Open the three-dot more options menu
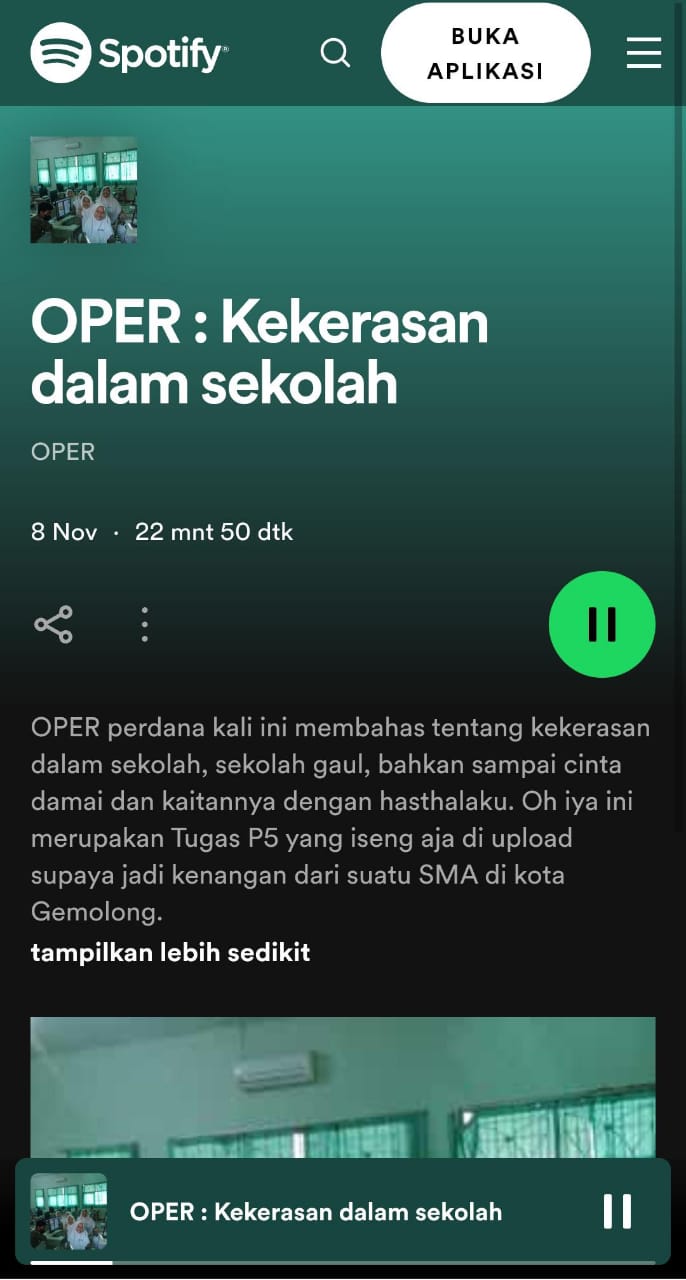 (x=145, y=624)
